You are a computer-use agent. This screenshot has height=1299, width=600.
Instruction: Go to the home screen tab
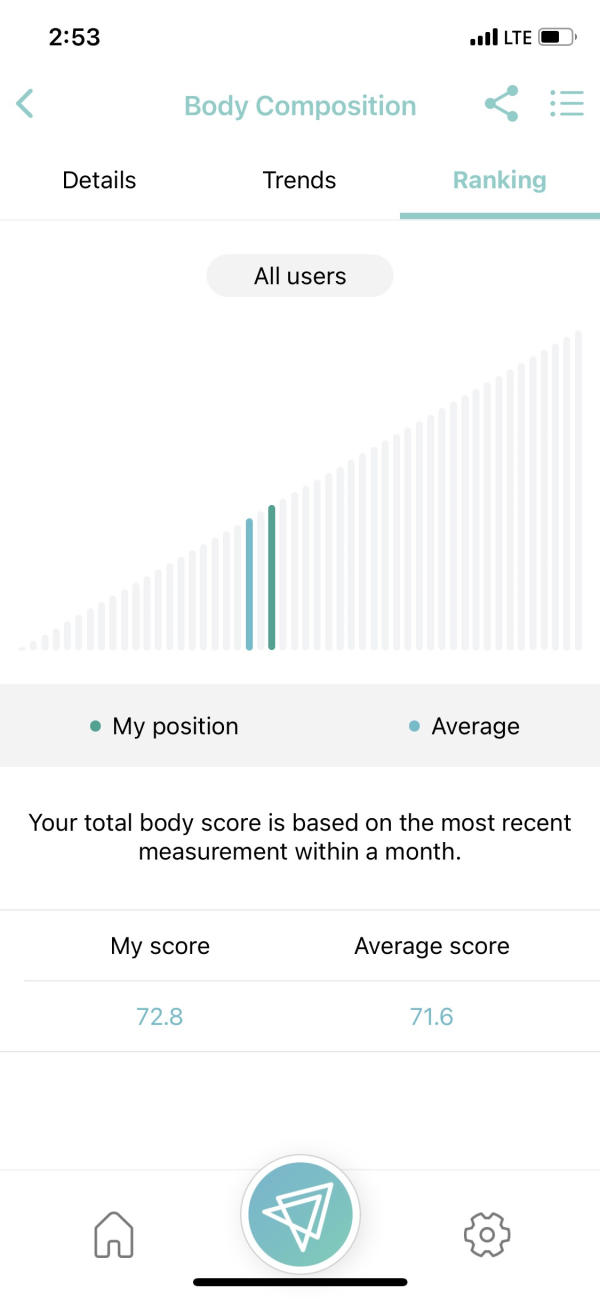pyautogui.click(x=114, y=1234)
